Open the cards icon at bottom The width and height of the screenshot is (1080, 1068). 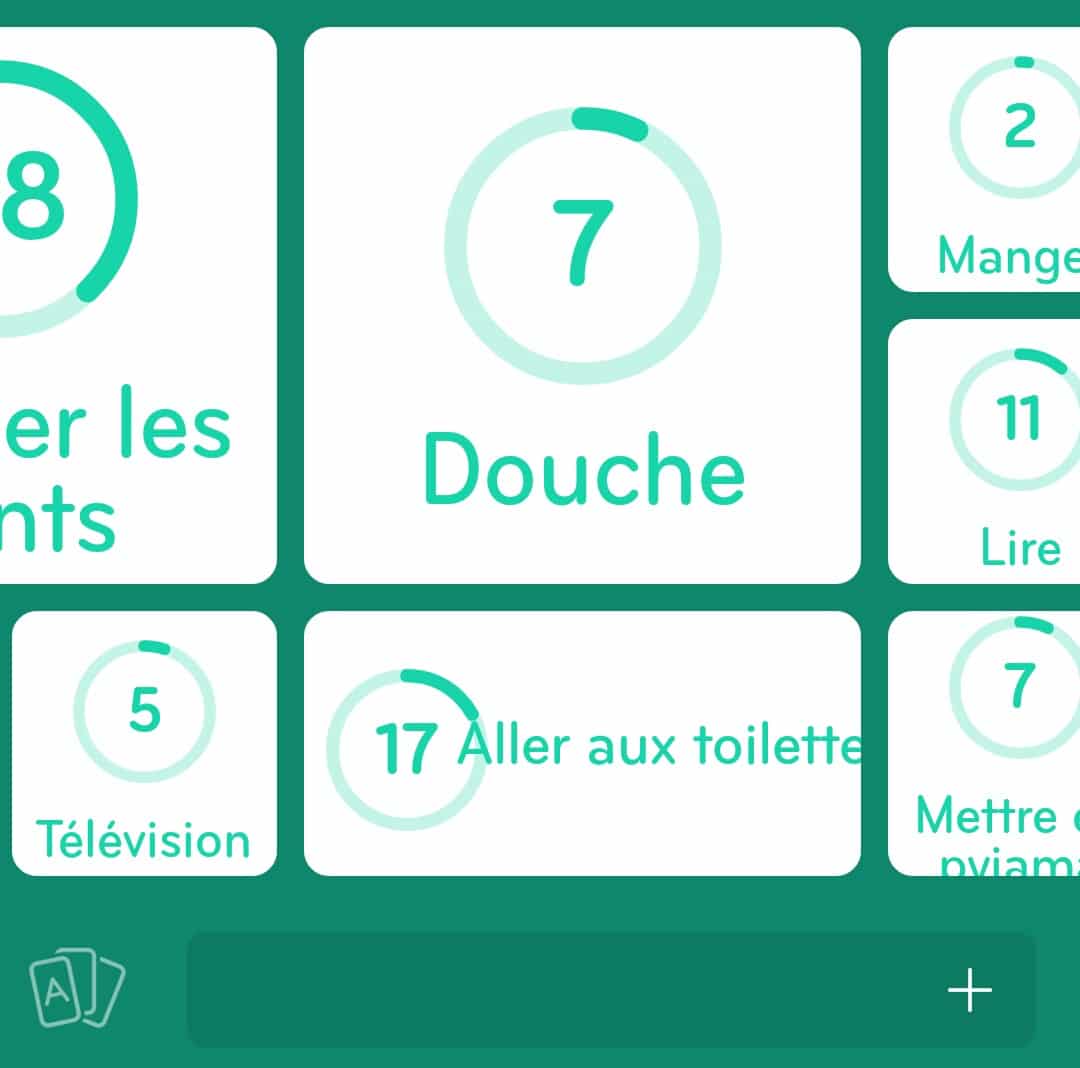[76, 988]
